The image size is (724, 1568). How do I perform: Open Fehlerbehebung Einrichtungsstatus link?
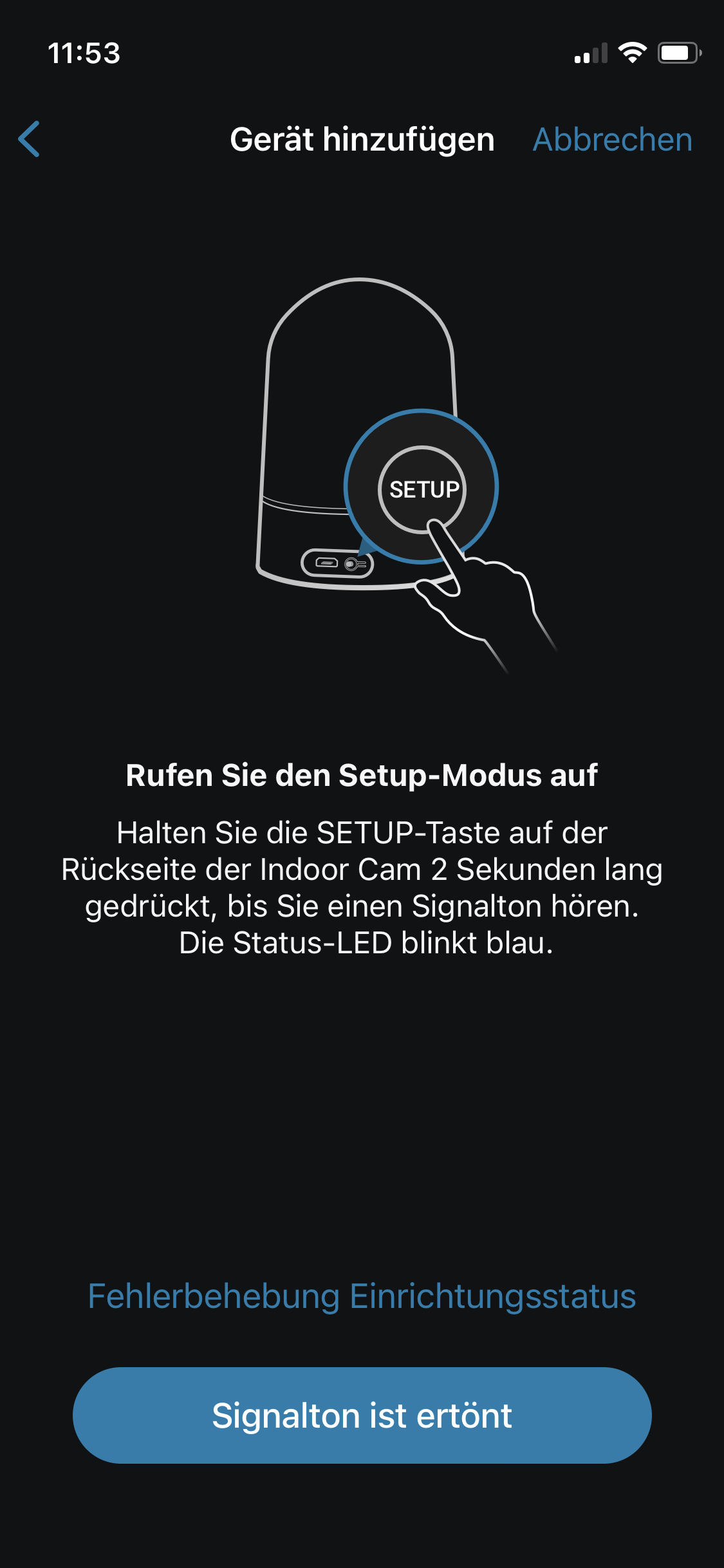(x=362, y=1296)
